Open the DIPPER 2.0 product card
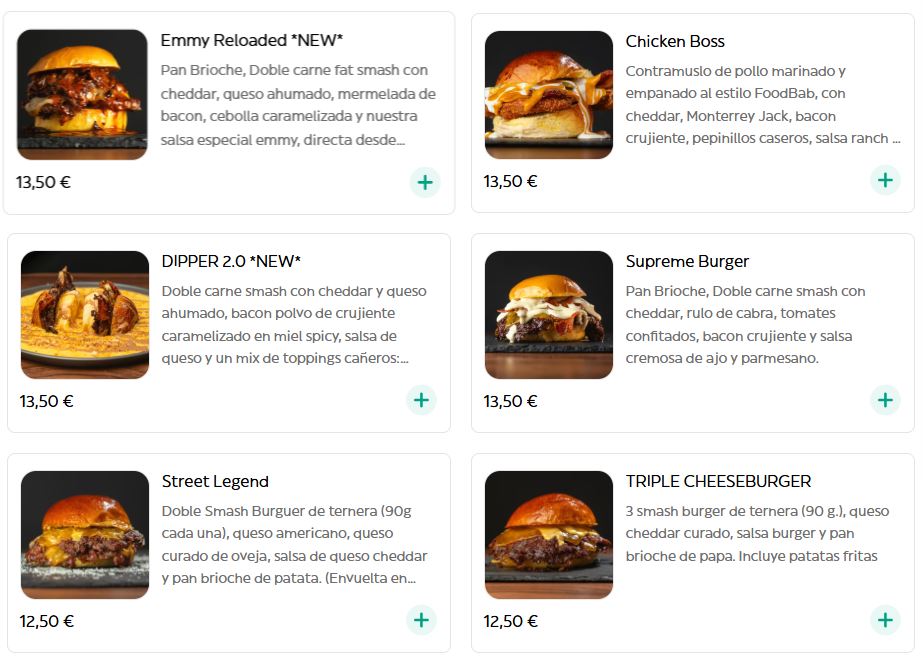Image resolution: width=923 pixels, height=668 pixels. 231,261
